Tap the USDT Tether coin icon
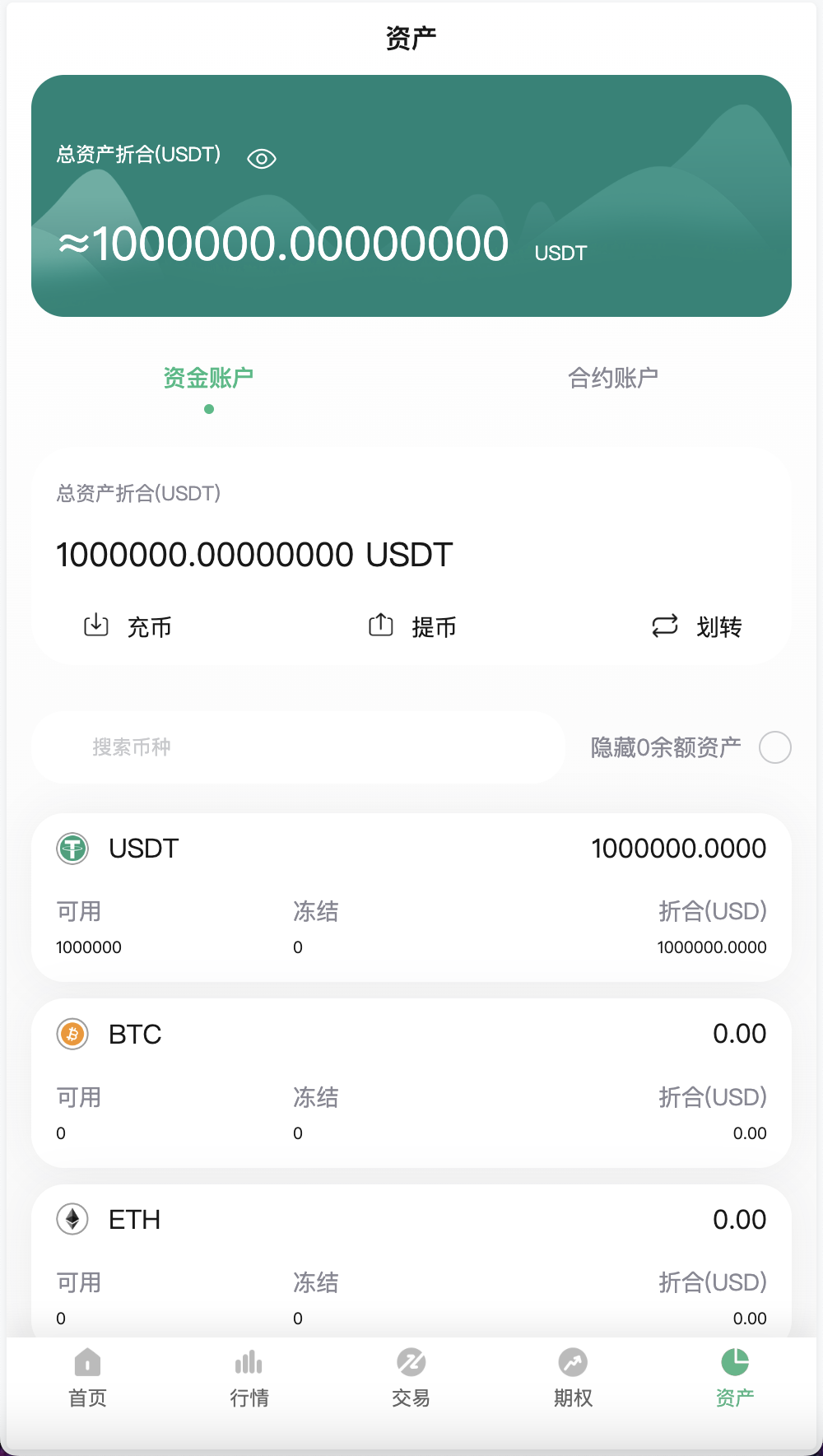Screen dimensions: 823x1456 [73, 849]
